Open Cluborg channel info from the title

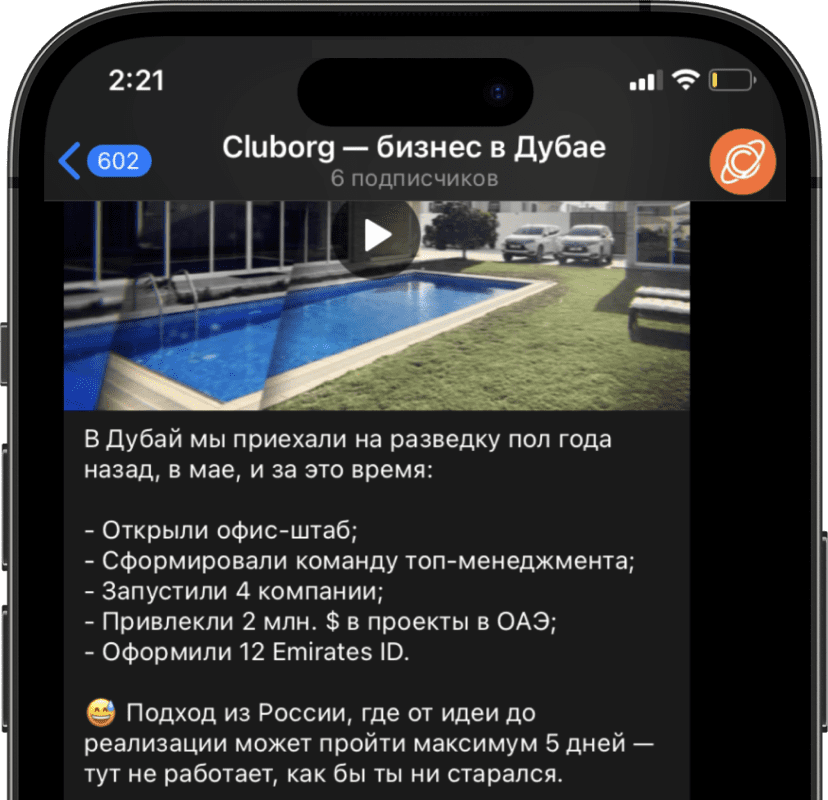[x=413, y=149]
